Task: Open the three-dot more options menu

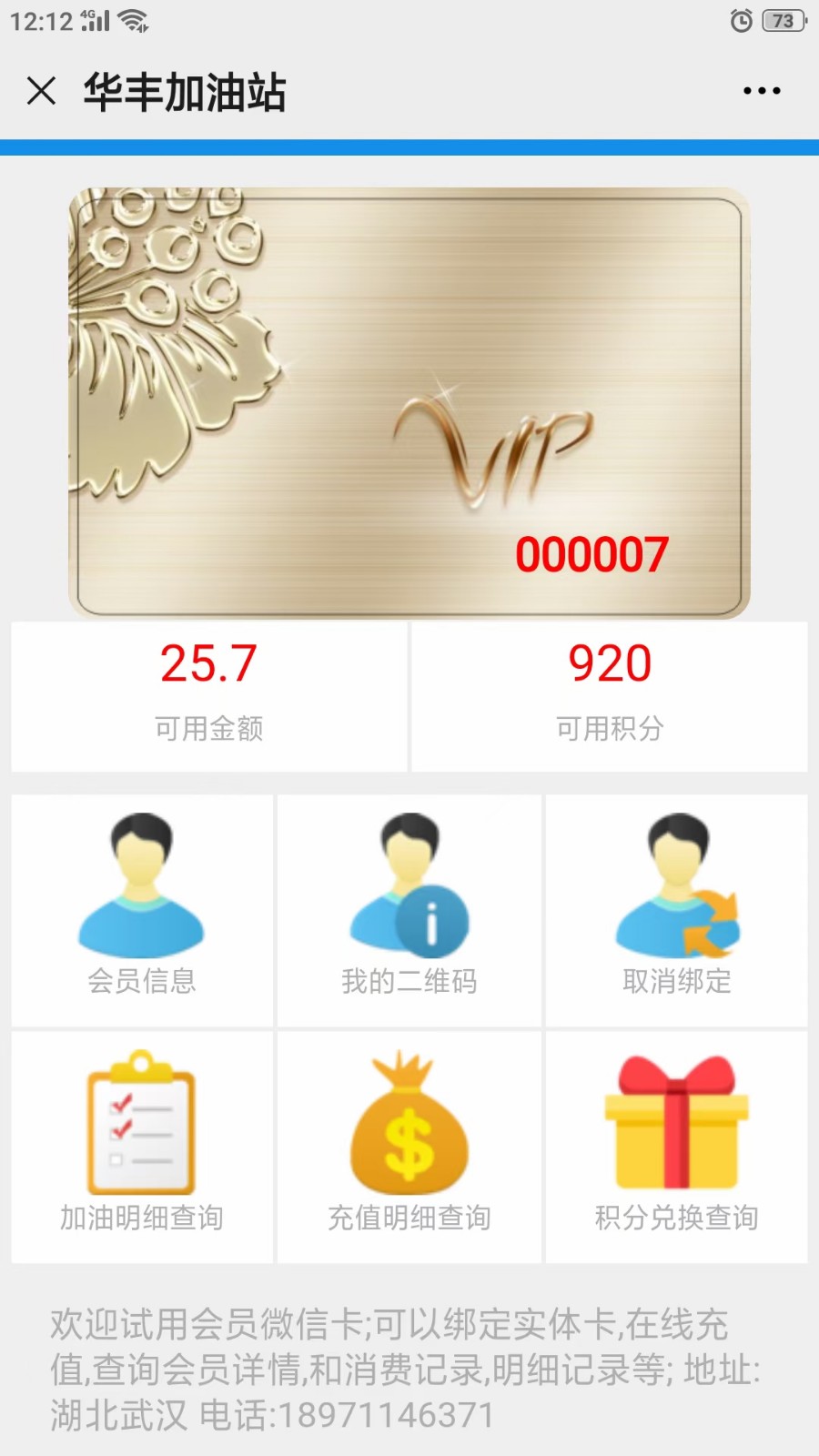Action: 761,90
